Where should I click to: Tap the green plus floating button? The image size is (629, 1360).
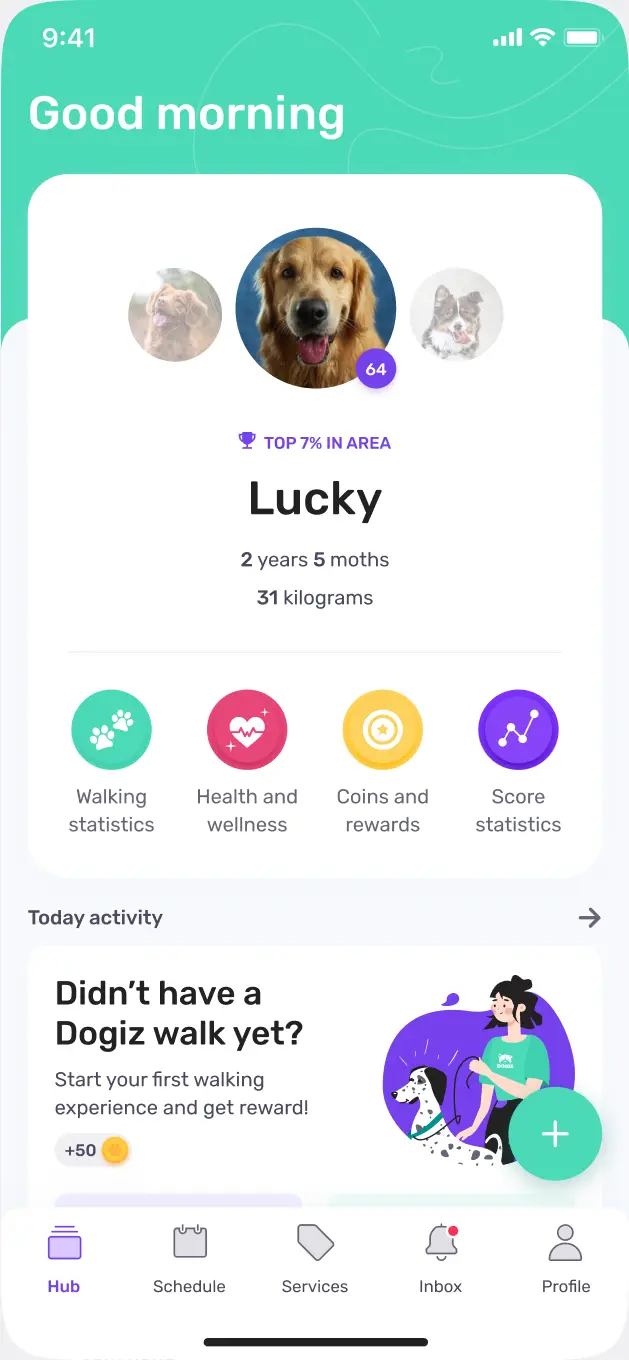pyautogui.click(x=555, y=1133)
